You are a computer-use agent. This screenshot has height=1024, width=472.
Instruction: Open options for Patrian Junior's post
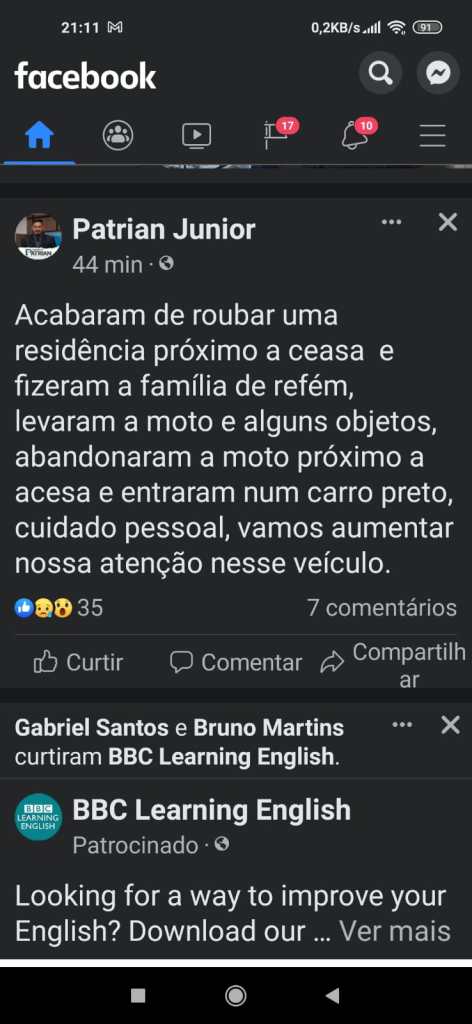pos(391,223)
